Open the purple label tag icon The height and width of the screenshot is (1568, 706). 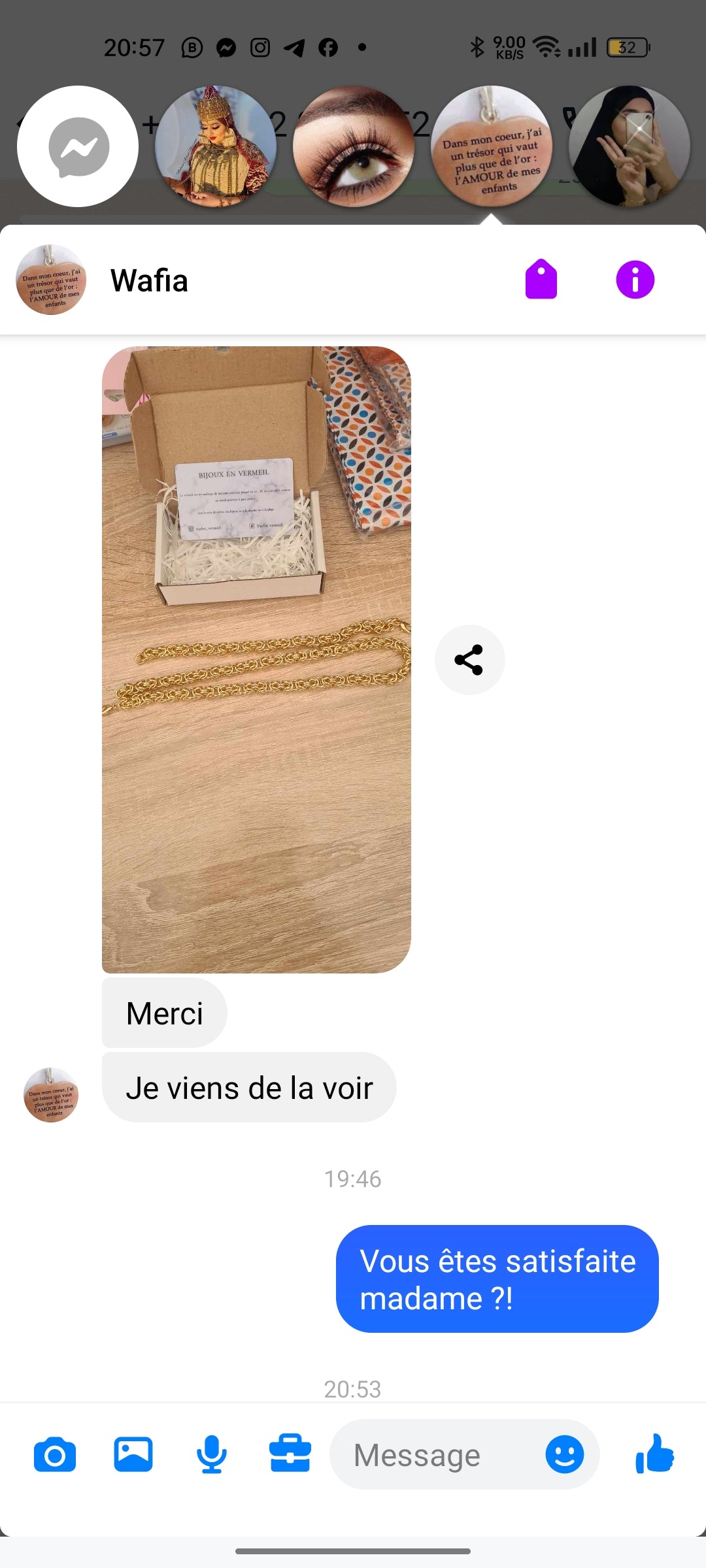541,280
